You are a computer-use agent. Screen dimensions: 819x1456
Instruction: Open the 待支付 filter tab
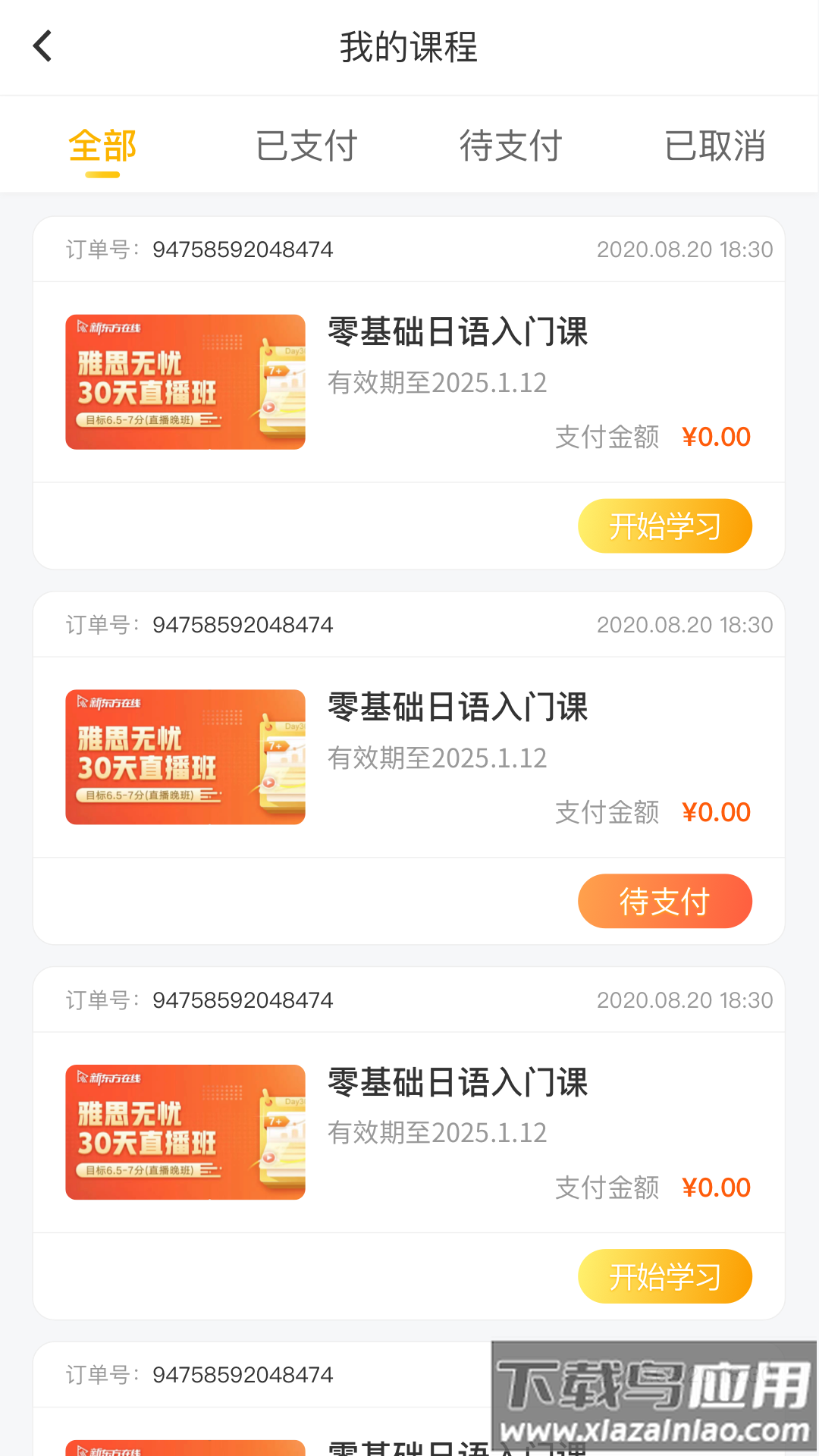click(510, 146)
